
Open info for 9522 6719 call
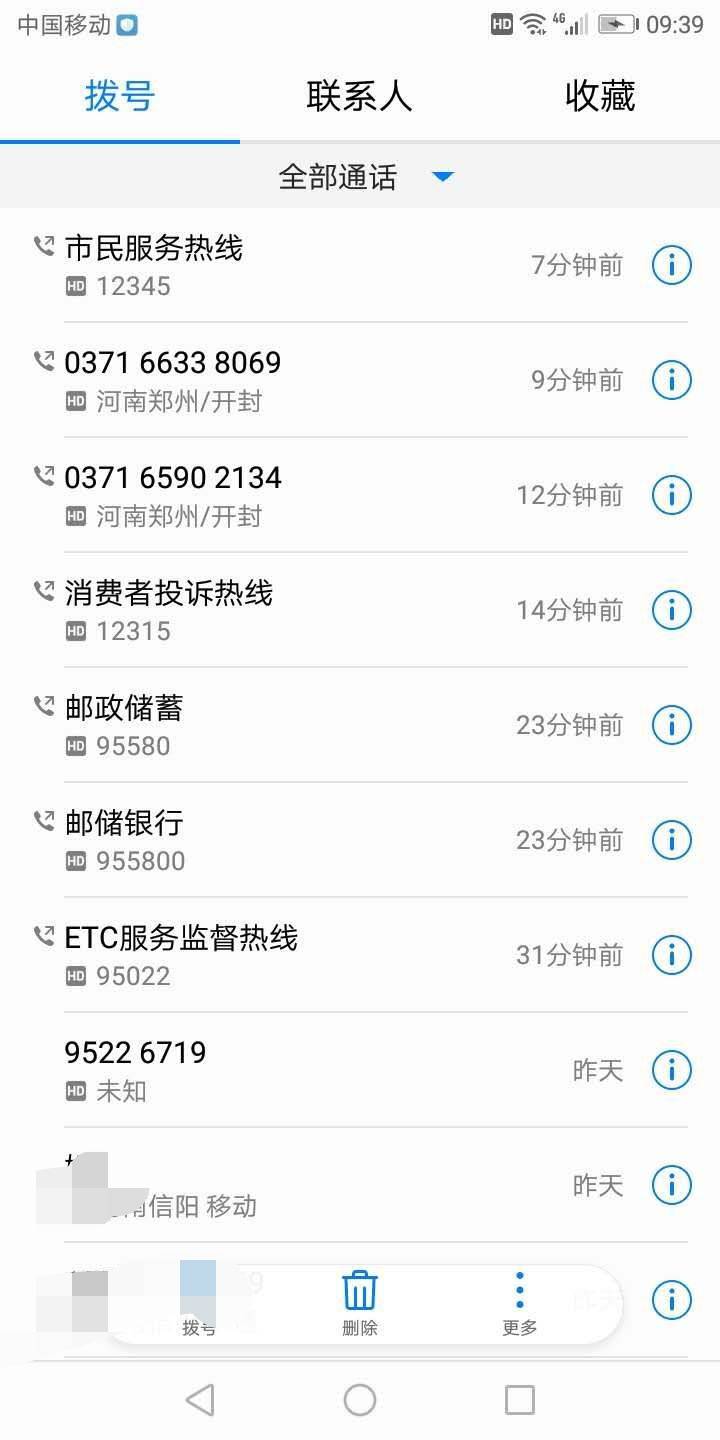[x=672, y=1070]
